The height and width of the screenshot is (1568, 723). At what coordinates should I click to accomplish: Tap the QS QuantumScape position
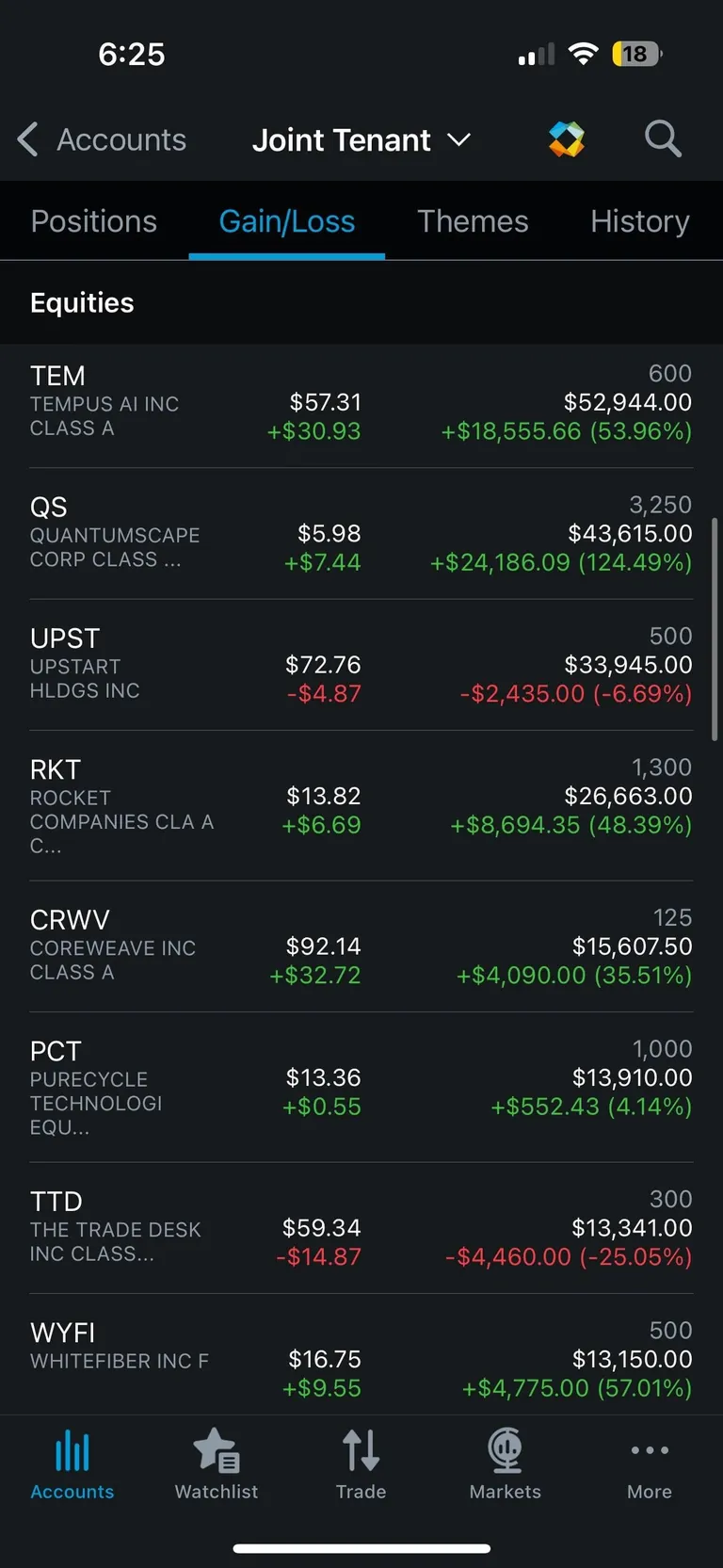tap(361, 533)
